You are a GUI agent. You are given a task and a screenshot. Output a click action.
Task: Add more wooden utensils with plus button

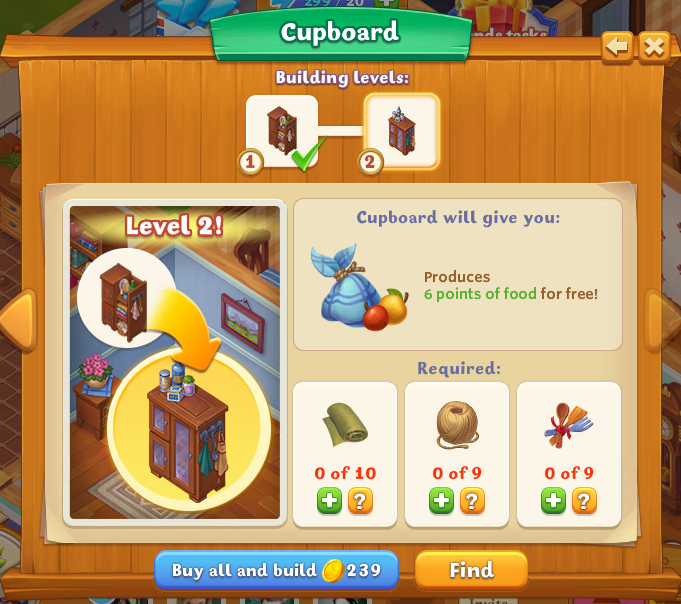click(x=554, y=501)
